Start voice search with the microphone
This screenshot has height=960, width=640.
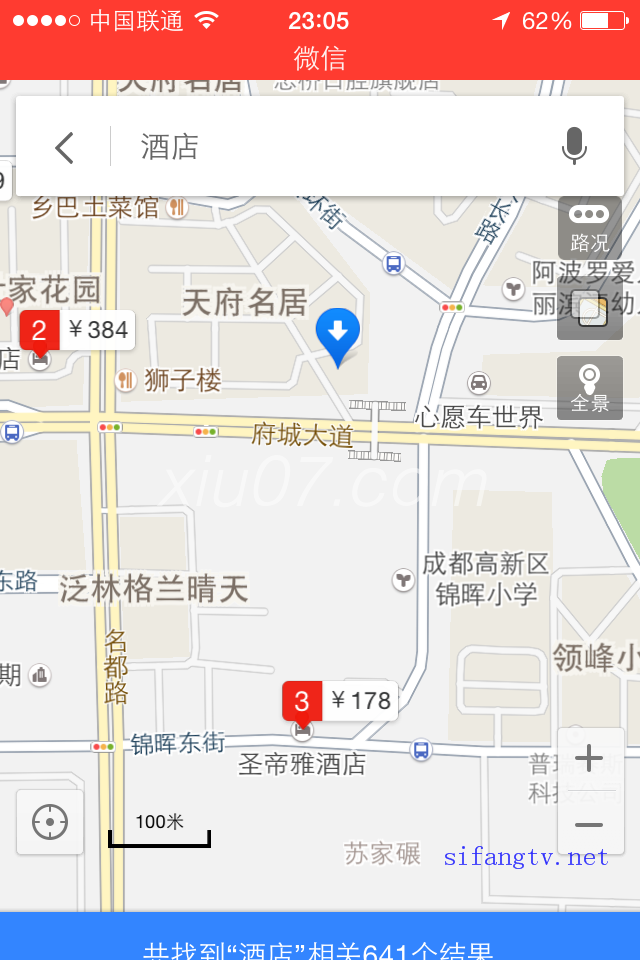click(574, 147)
